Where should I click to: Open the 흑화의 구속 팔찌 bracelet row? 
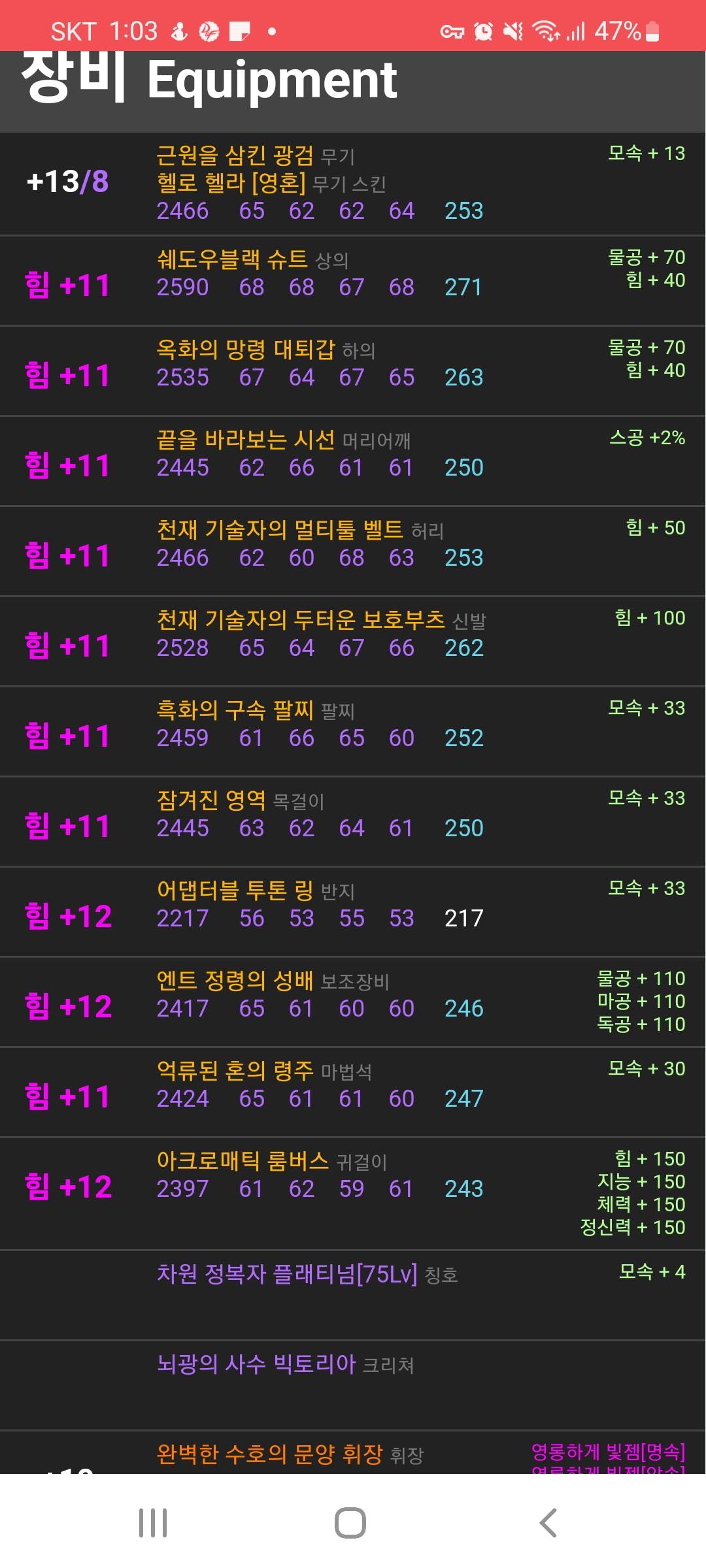(353, 731)
